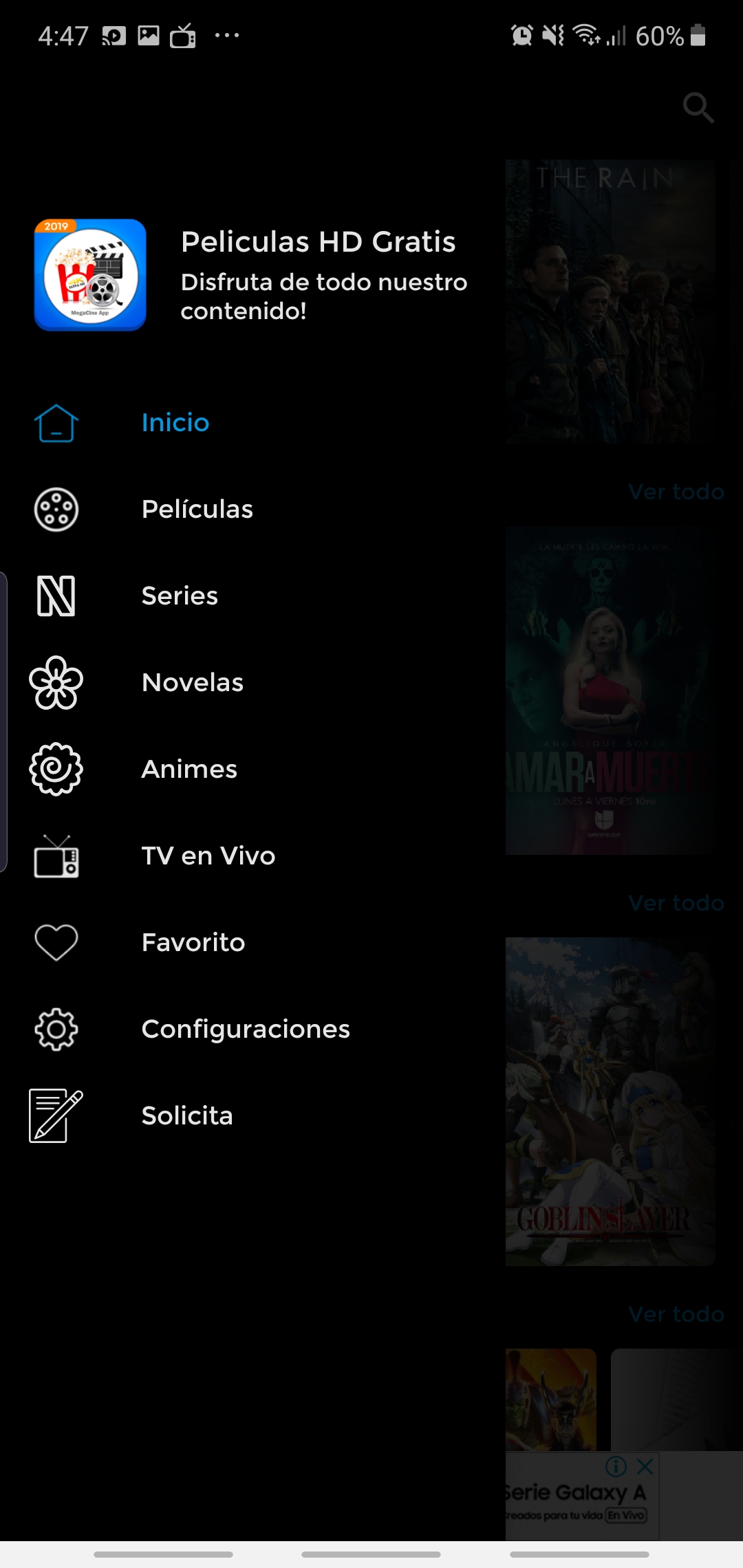Browse the Animes section
The image size is (743, 1568).
point(189,769)
